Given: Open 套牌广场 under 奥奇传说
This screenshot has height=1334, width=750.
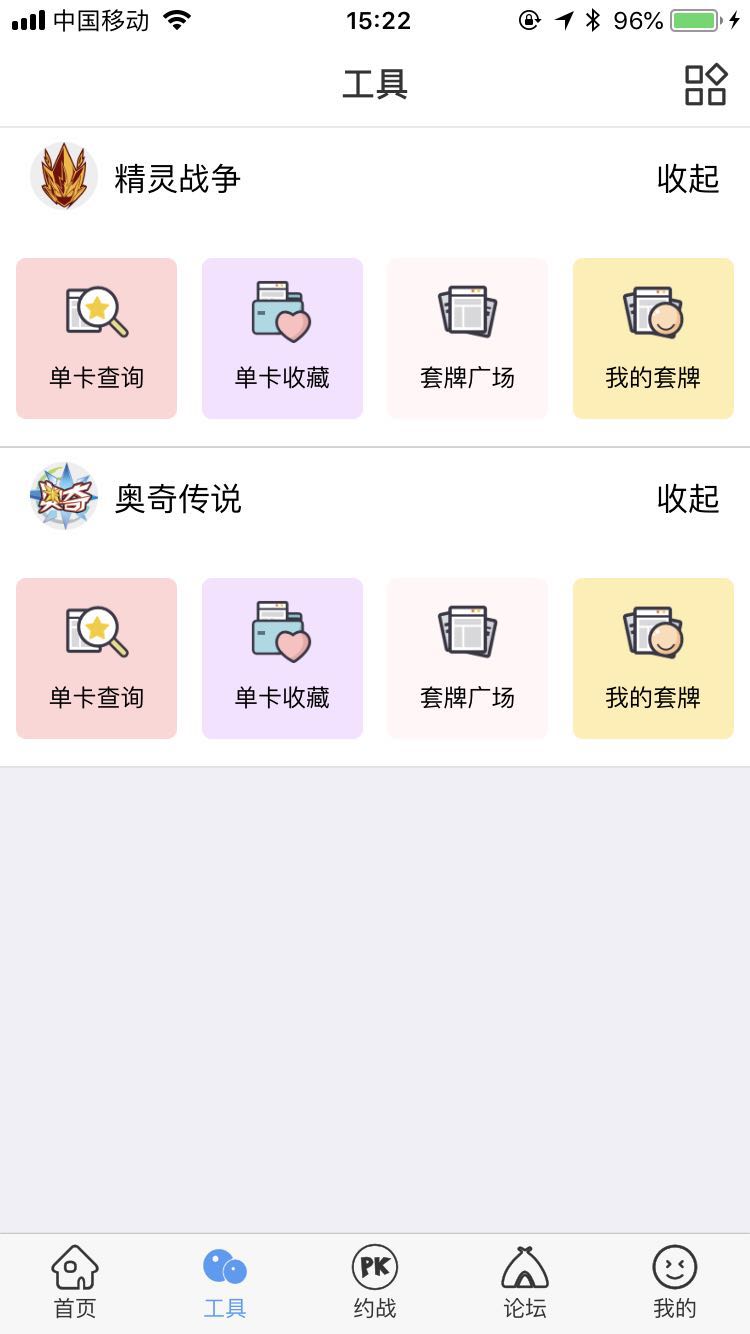Looking at the screenshot, I should point(467,658).
